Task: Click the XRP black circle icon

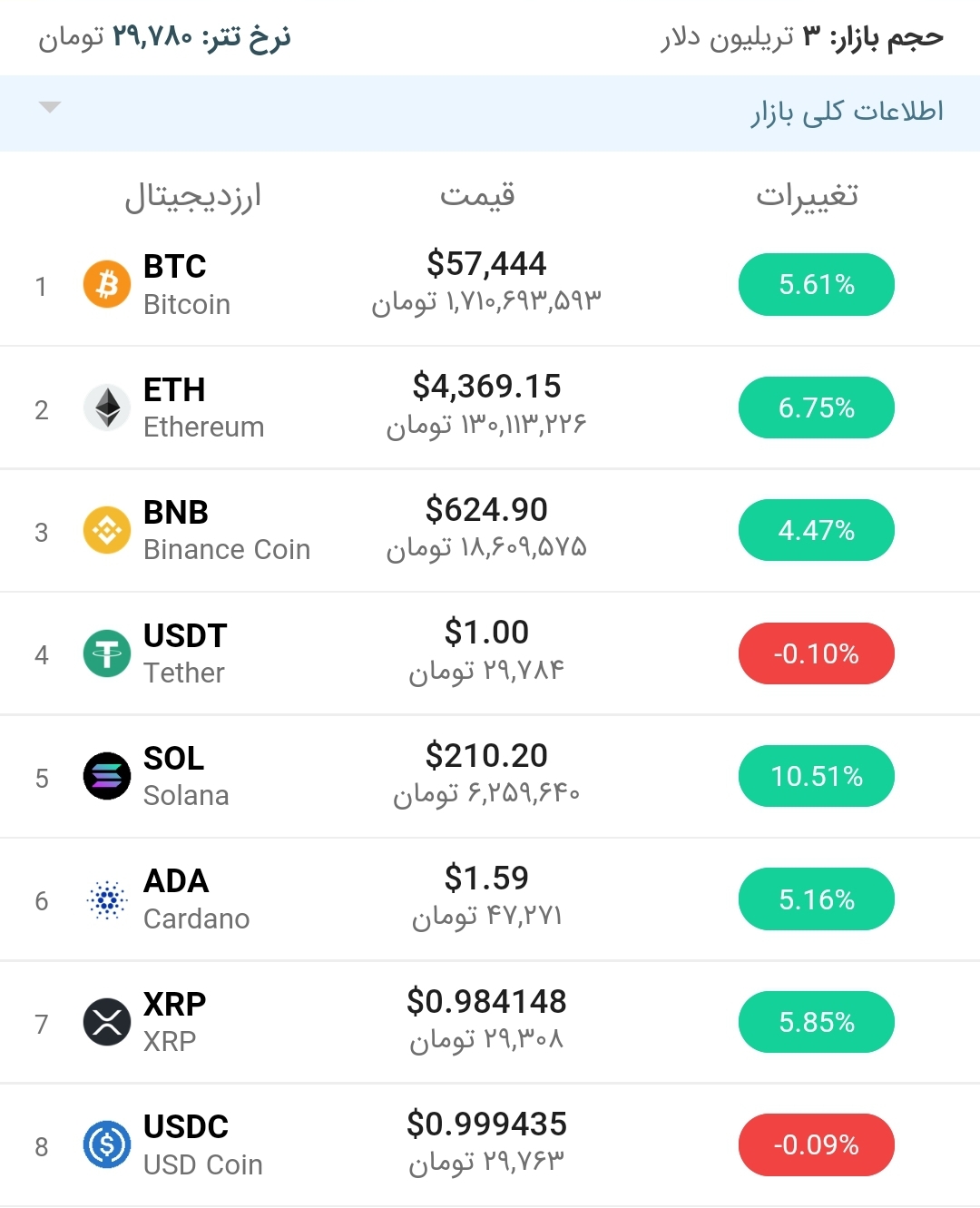Action: [x=106, y=1021]
